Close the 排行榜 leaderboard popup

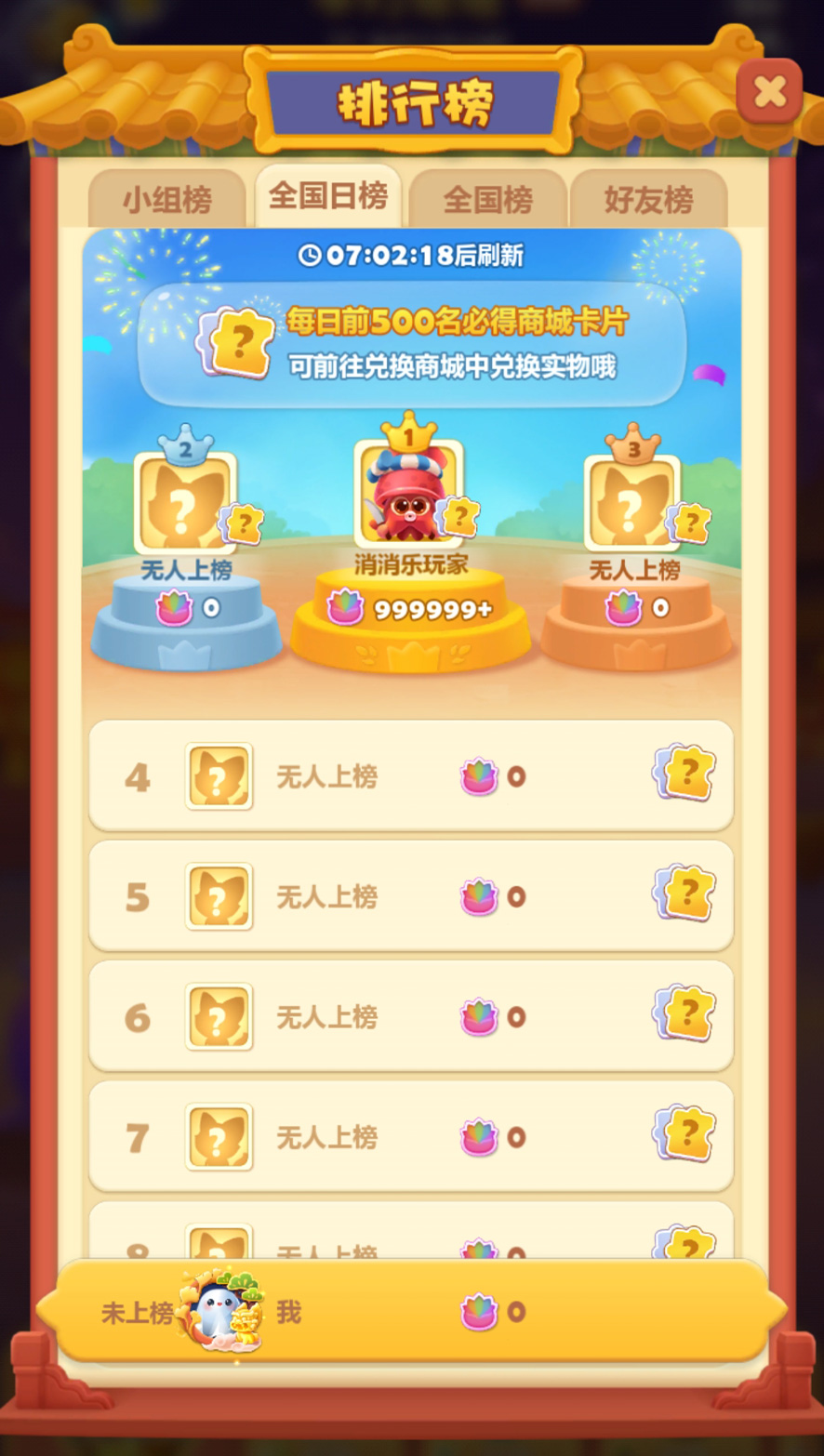[x=769, y=92]
